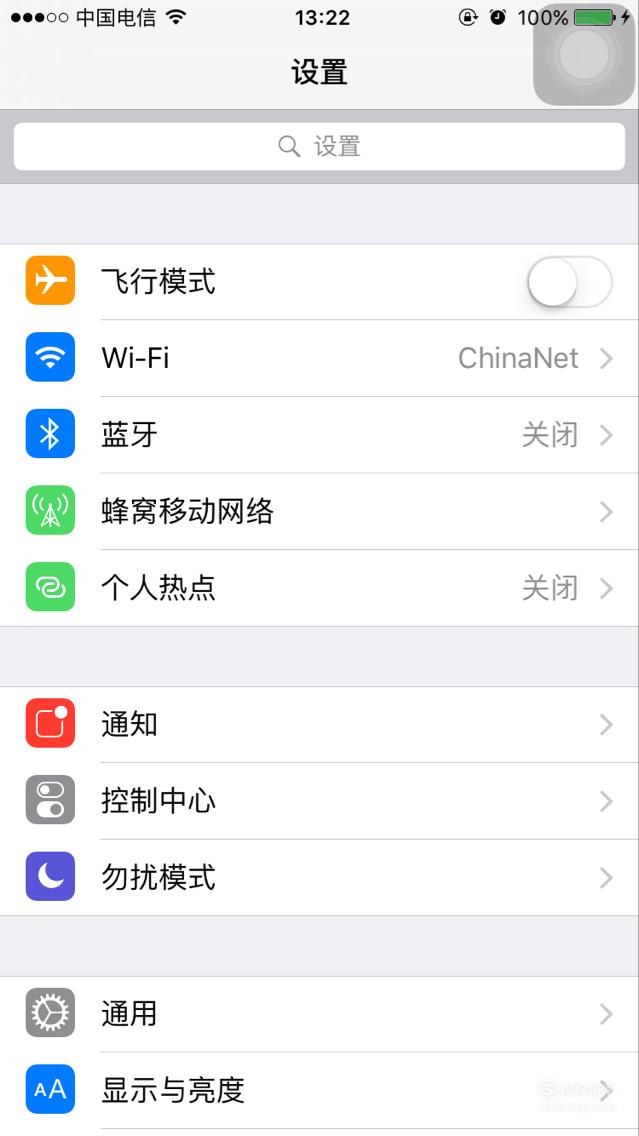The width and height of the screenshot is (639, 1136).
Task: Toggle the 飞行模式 switch
Action: tap(569, 281)
